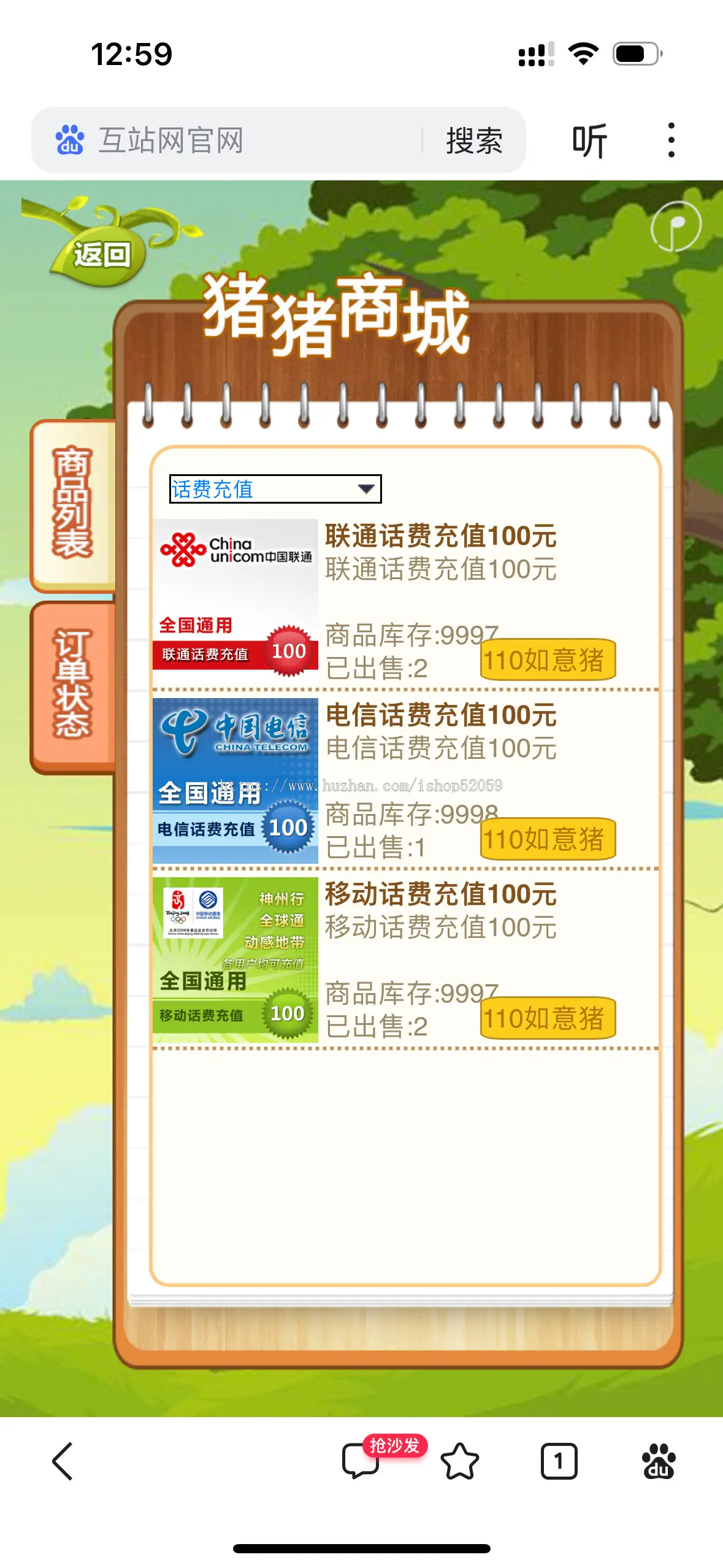
Task: Bookmark this page with the star
Action: [459, 1461]
